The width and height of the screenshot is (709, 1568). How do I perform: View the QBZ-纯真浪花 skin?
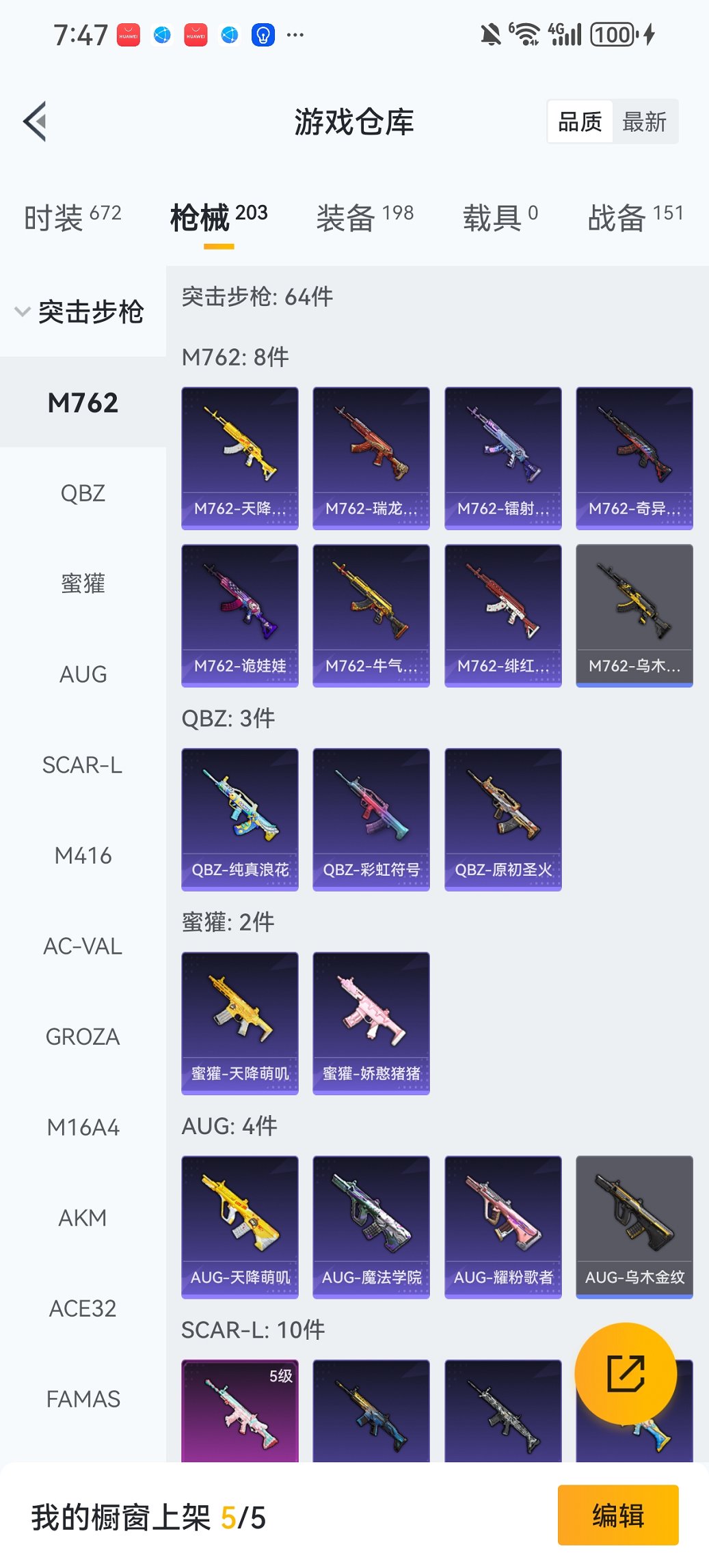click(240, 819)
